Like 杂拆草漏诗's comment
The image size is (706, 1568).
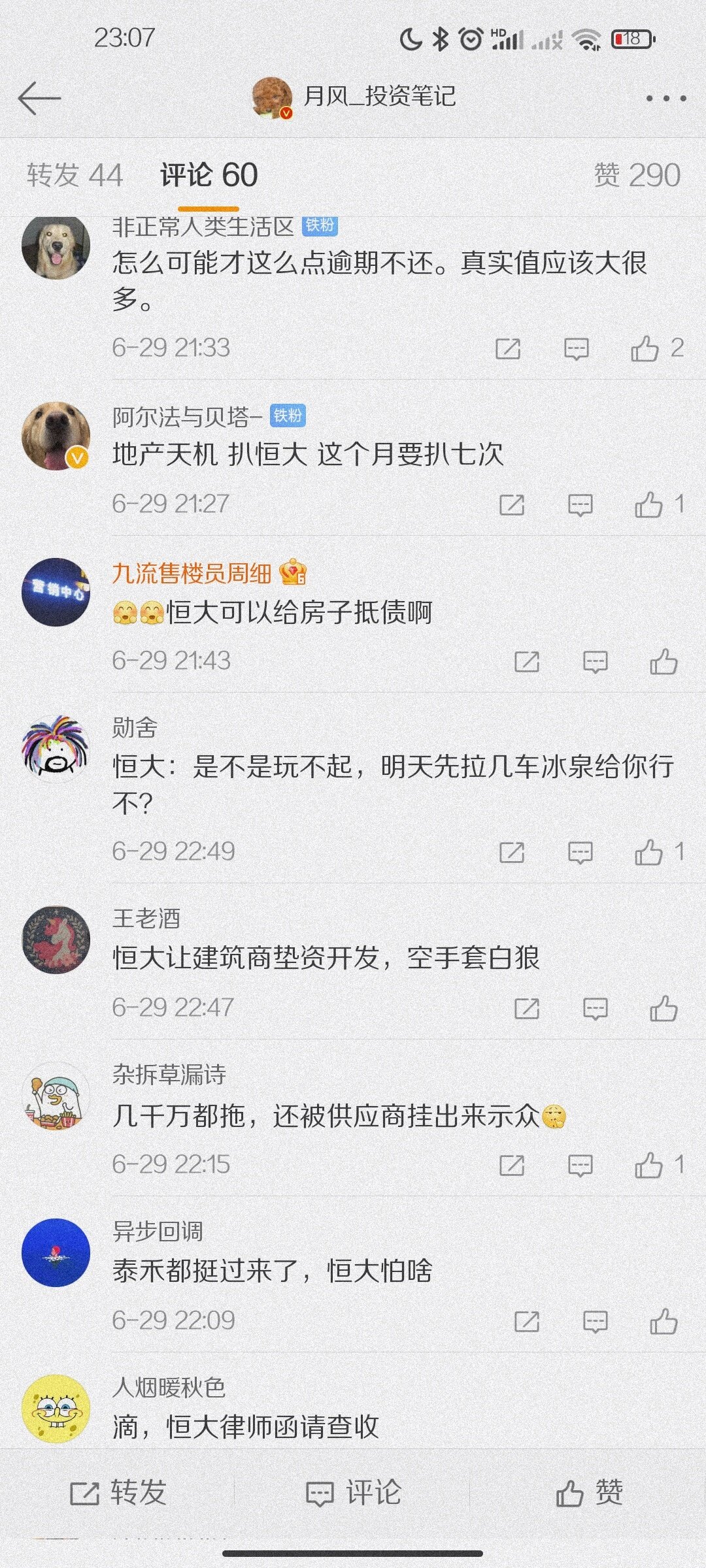pos(649,1165)
